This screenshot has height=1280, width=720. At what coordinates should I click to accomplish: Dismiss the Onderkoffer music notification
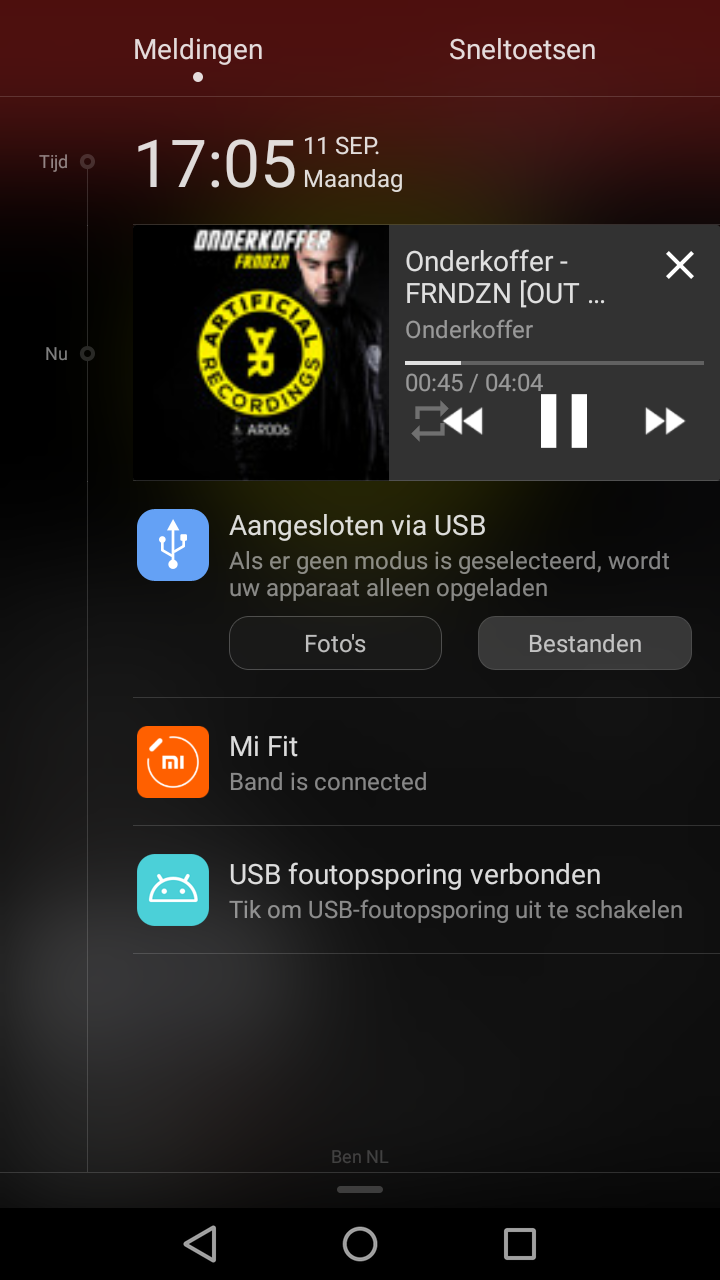(x=680, y=265)
